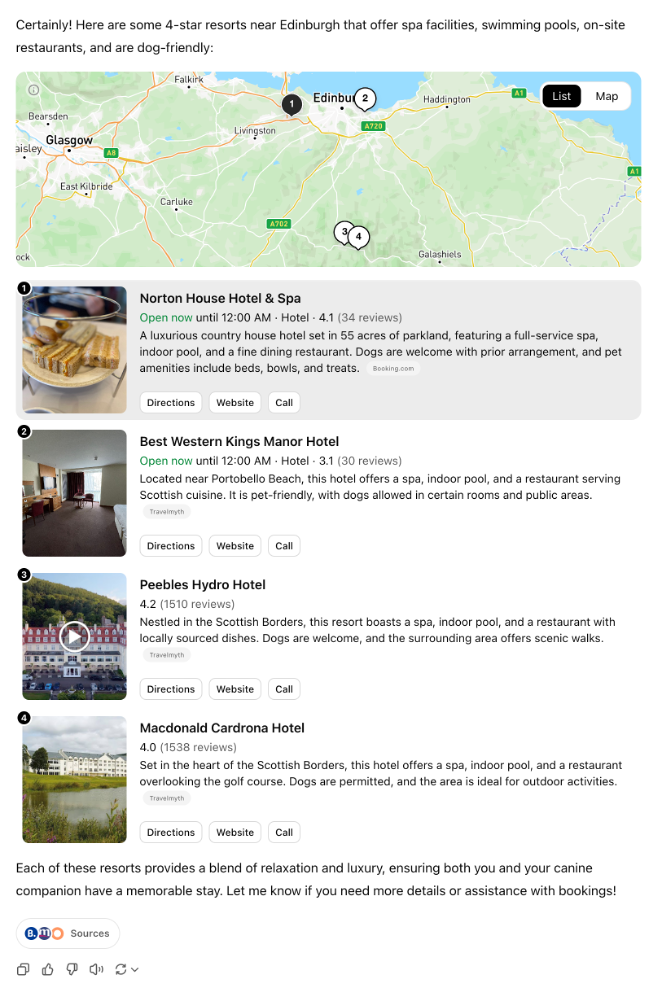Get directions to Best Western Kings Manor
662x988 pixels.
click(x=171, y=546)
